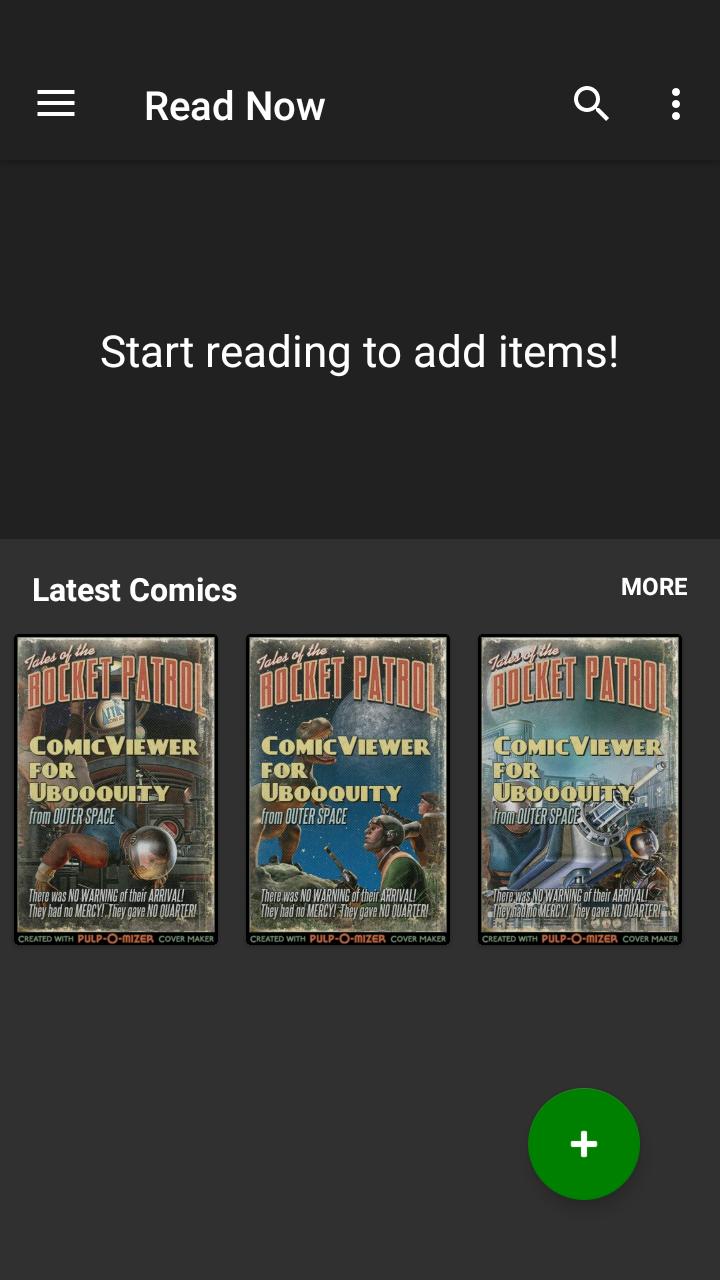This screenshot has width=720, height=1280.
Task: Select the Latest Comics section header
Action: pyautogui.click(x=134, y=590)
